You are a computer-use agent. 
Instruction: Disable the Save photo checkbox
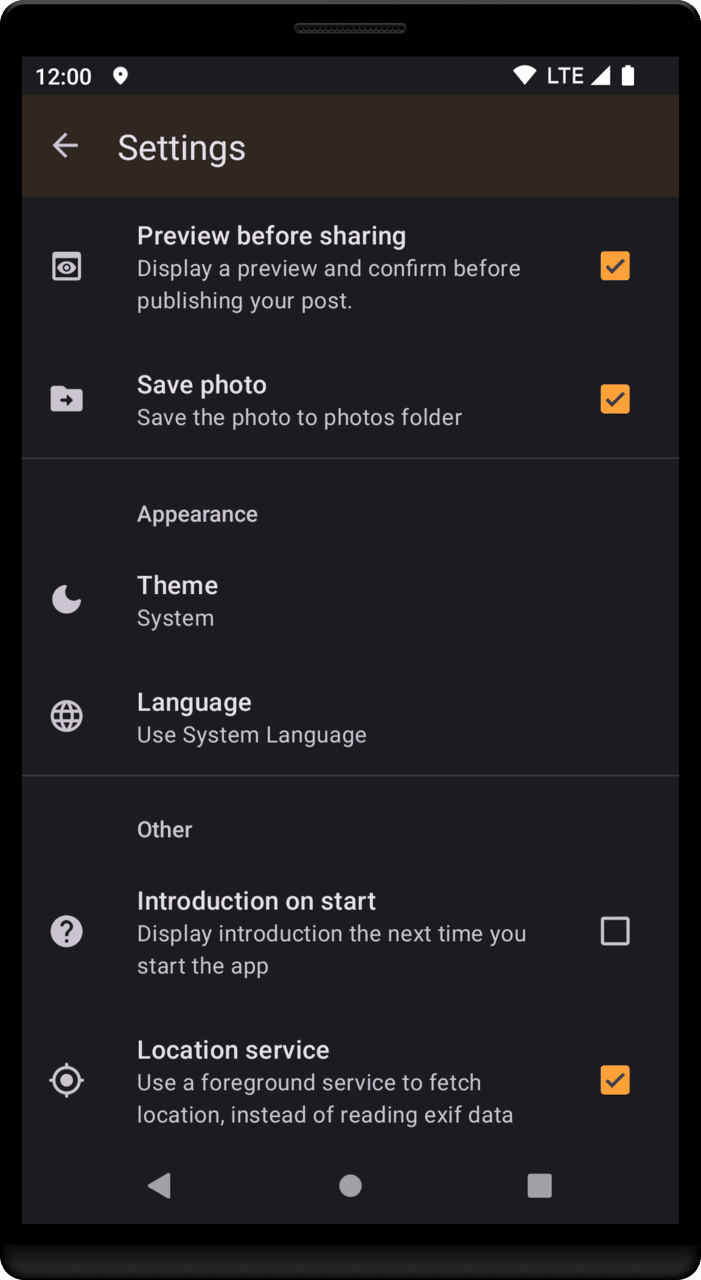[614, 399]
